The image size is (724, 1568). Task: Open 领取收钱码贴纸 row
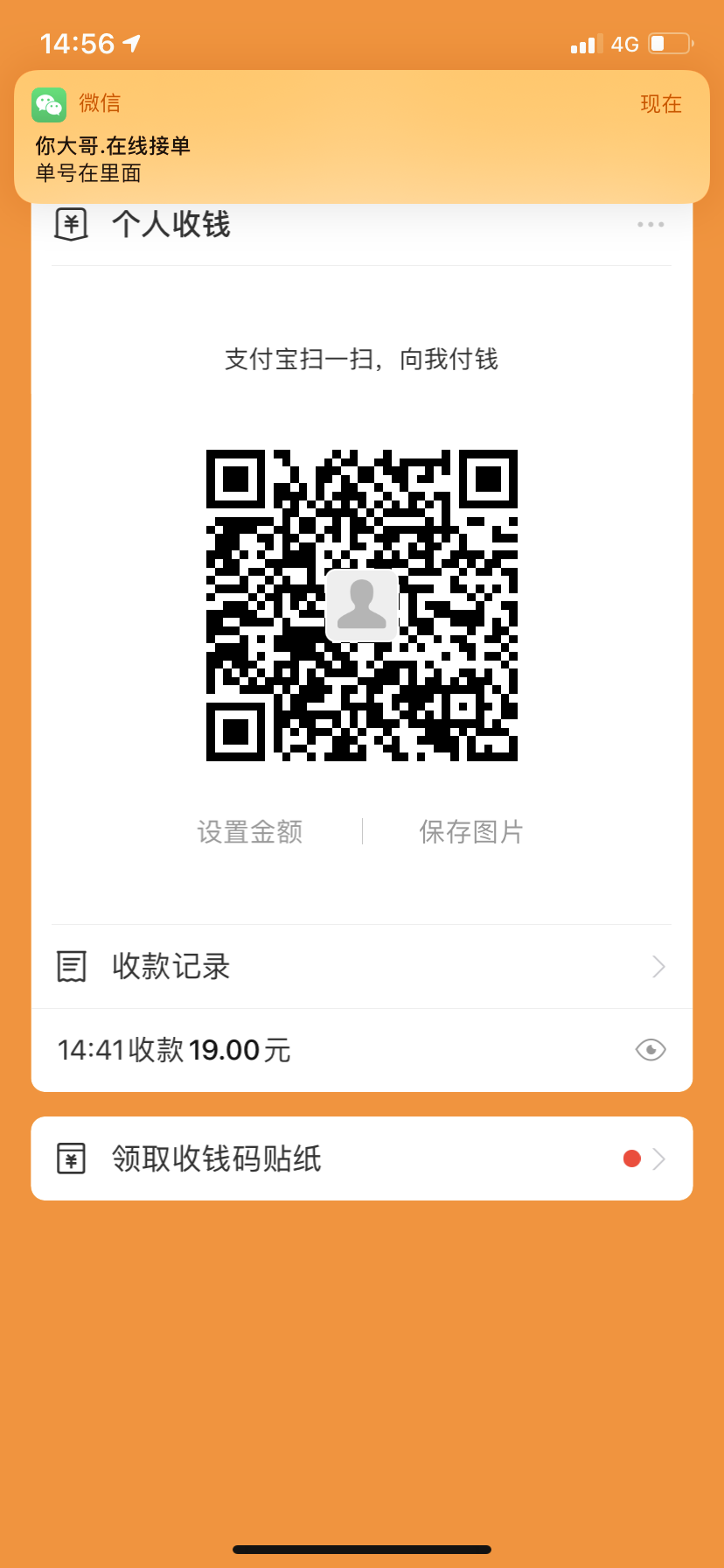click(x=361, y=1158)
